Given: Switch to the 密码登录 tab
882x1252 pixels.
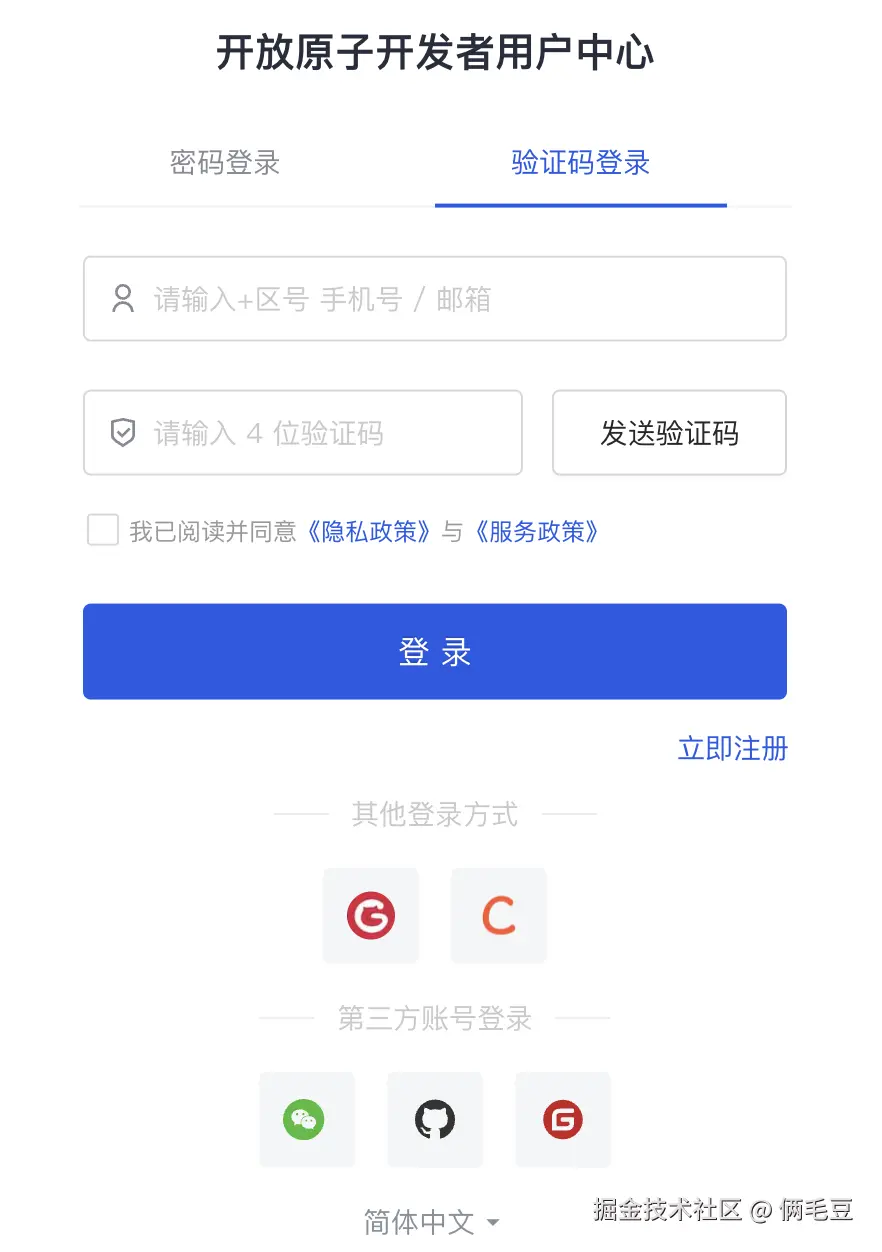Looking at the screenshot, I should point(224,163).
